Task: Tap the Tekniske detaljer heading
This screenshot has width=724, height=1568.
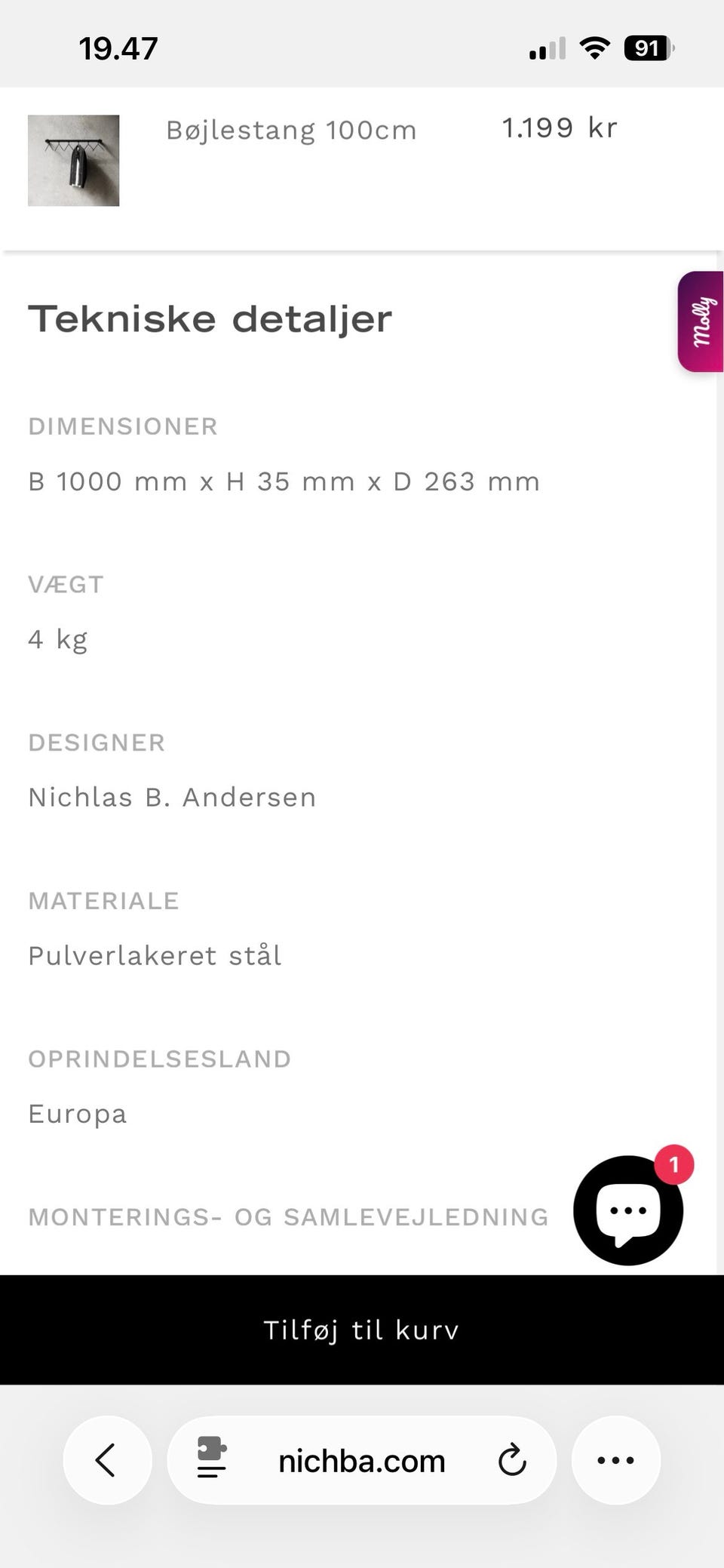Action: [210, 318]
